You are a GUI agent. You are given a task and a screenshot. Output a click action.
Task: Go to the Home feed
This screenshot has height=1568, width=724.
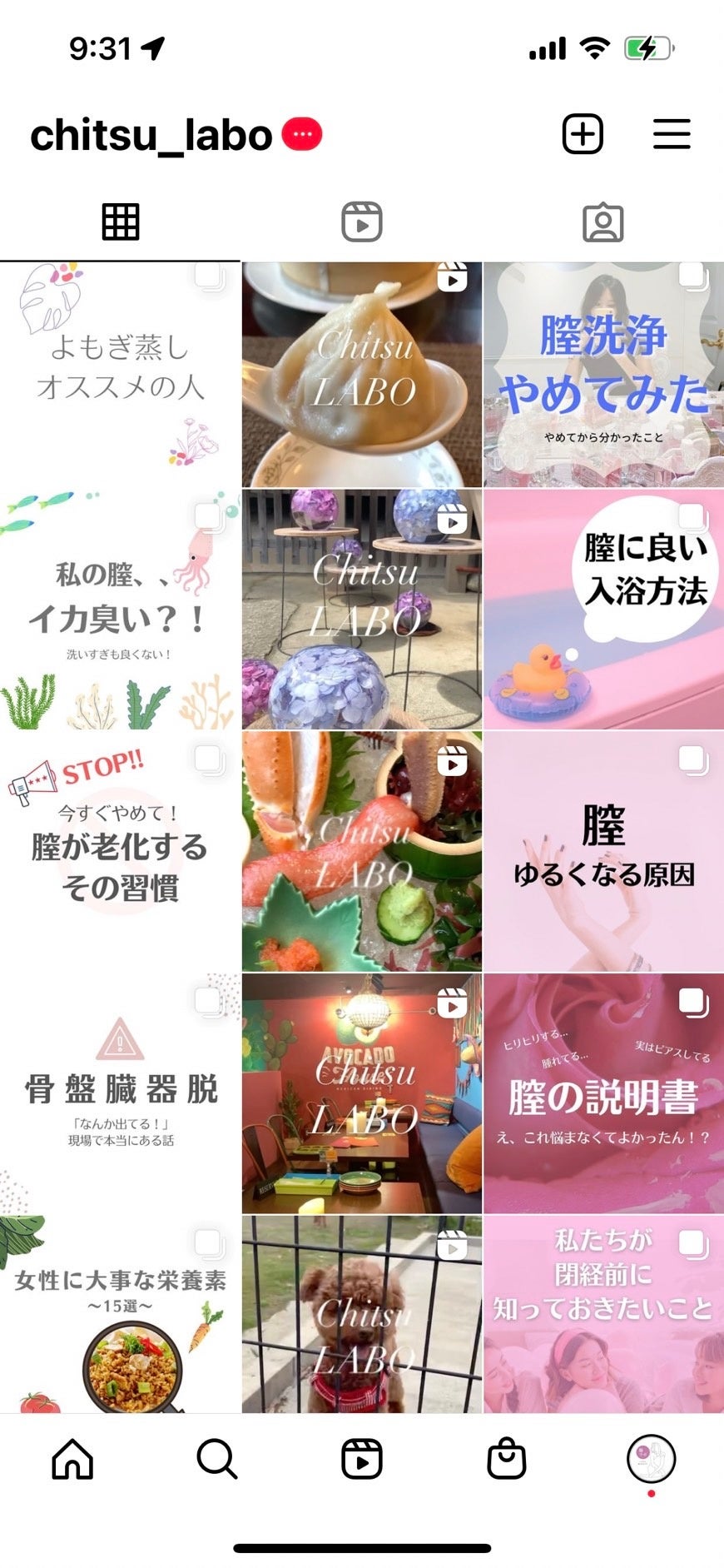click(x=72, y=1459)
